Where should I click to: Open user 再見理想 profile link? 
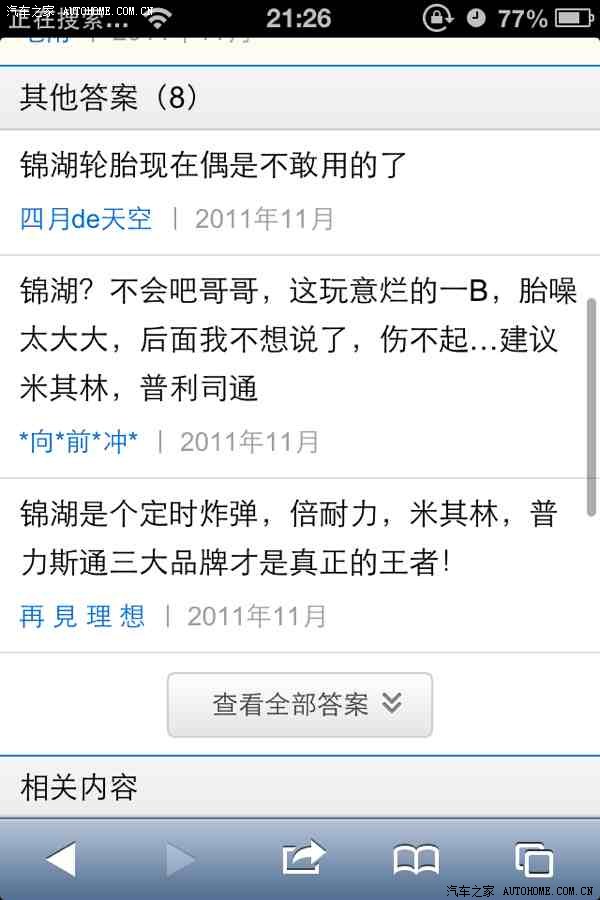[82, 616]
